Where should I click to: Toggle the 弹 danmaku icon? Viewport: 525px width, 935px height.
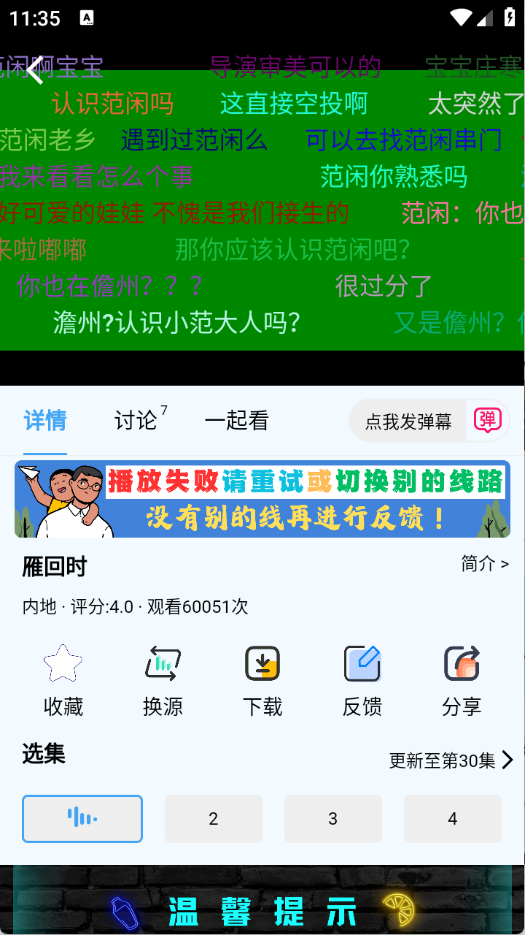488,420
